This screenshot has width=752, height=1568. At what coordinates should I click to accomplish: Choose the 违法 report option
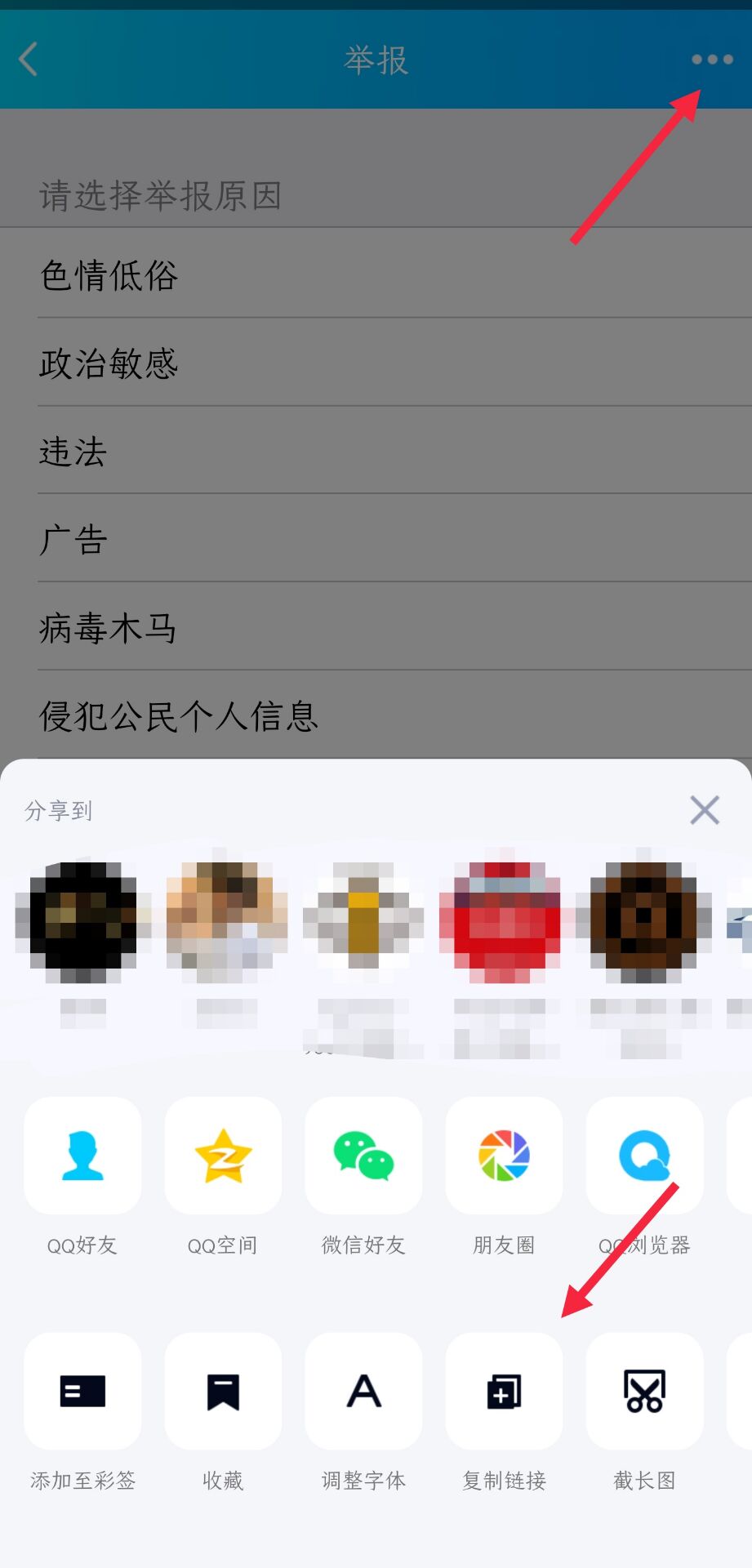[x=72, y=453]
